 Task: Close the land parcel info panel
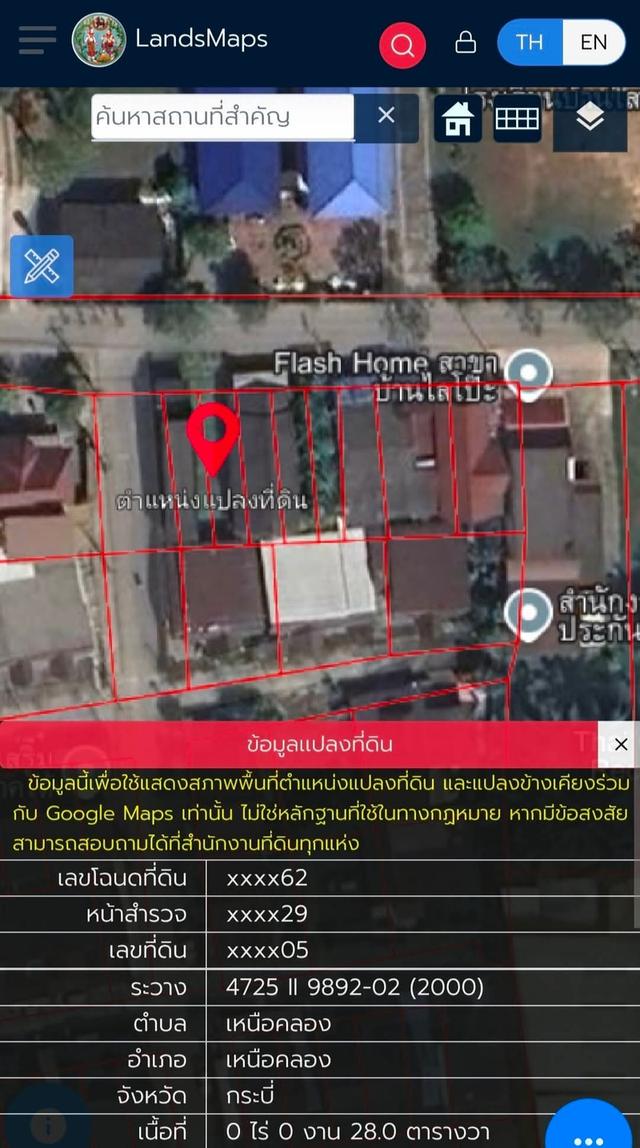click(x=620, y=744)
